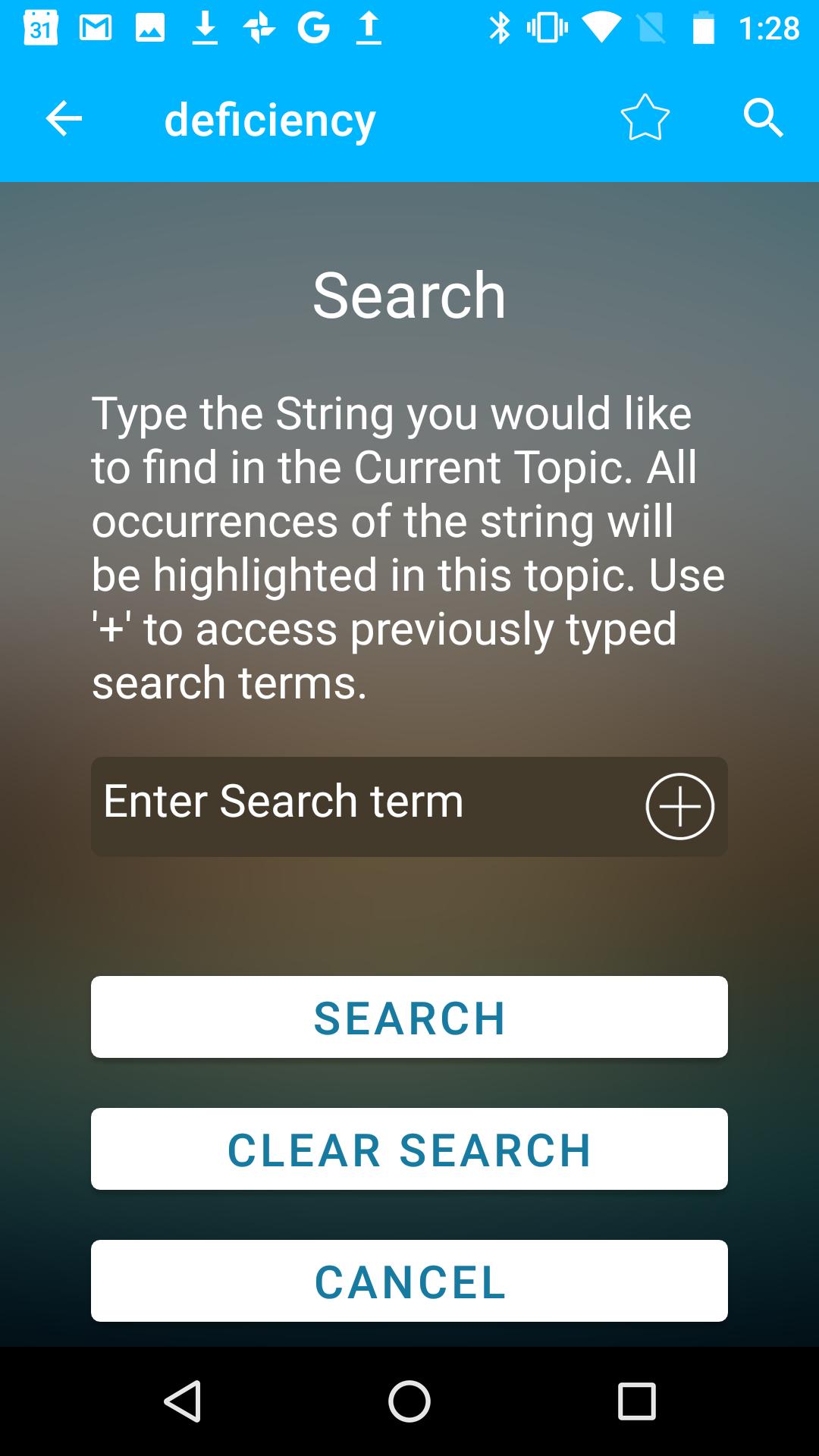Mark deficiency as favorite with the star

tap(645, 118)
